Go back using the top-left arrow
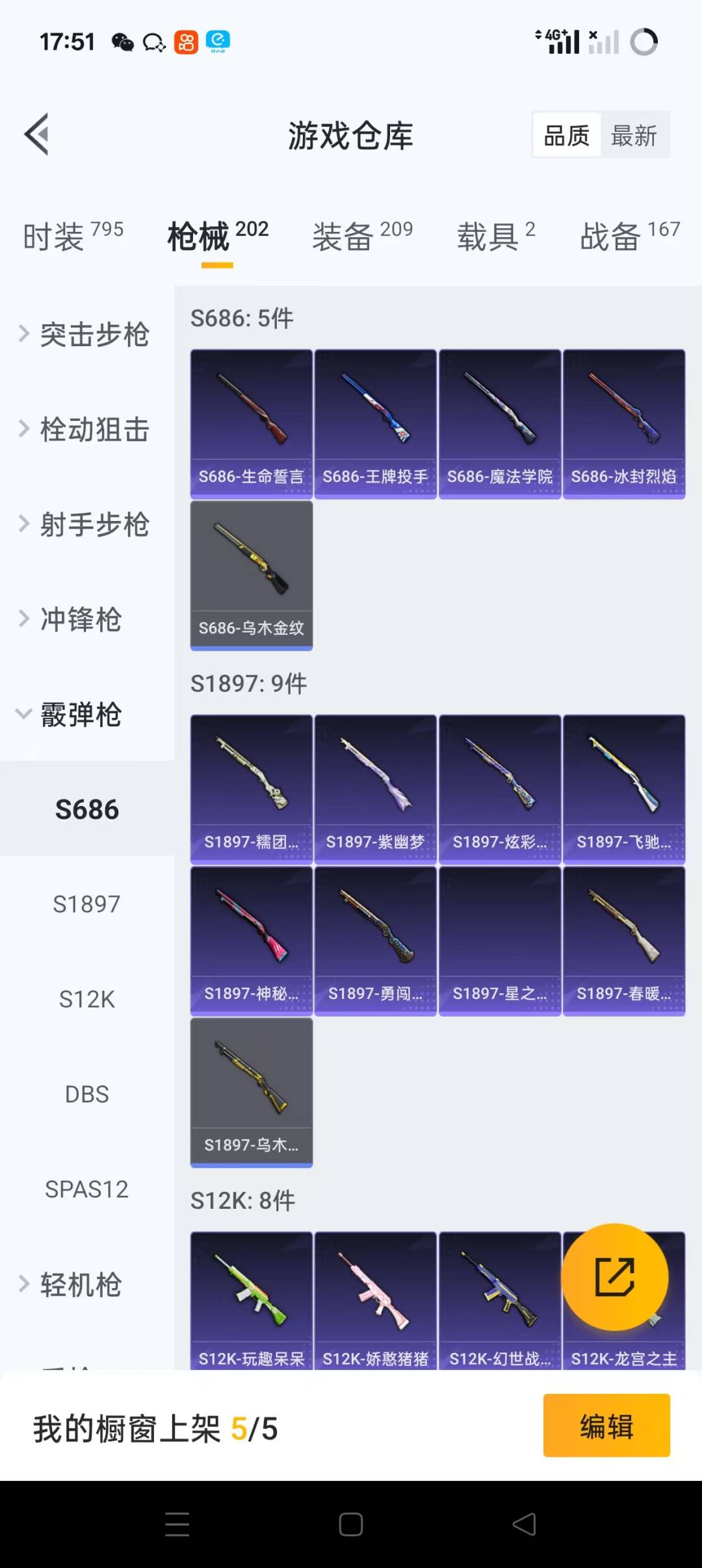702x1568 pixels. (37, 134)
